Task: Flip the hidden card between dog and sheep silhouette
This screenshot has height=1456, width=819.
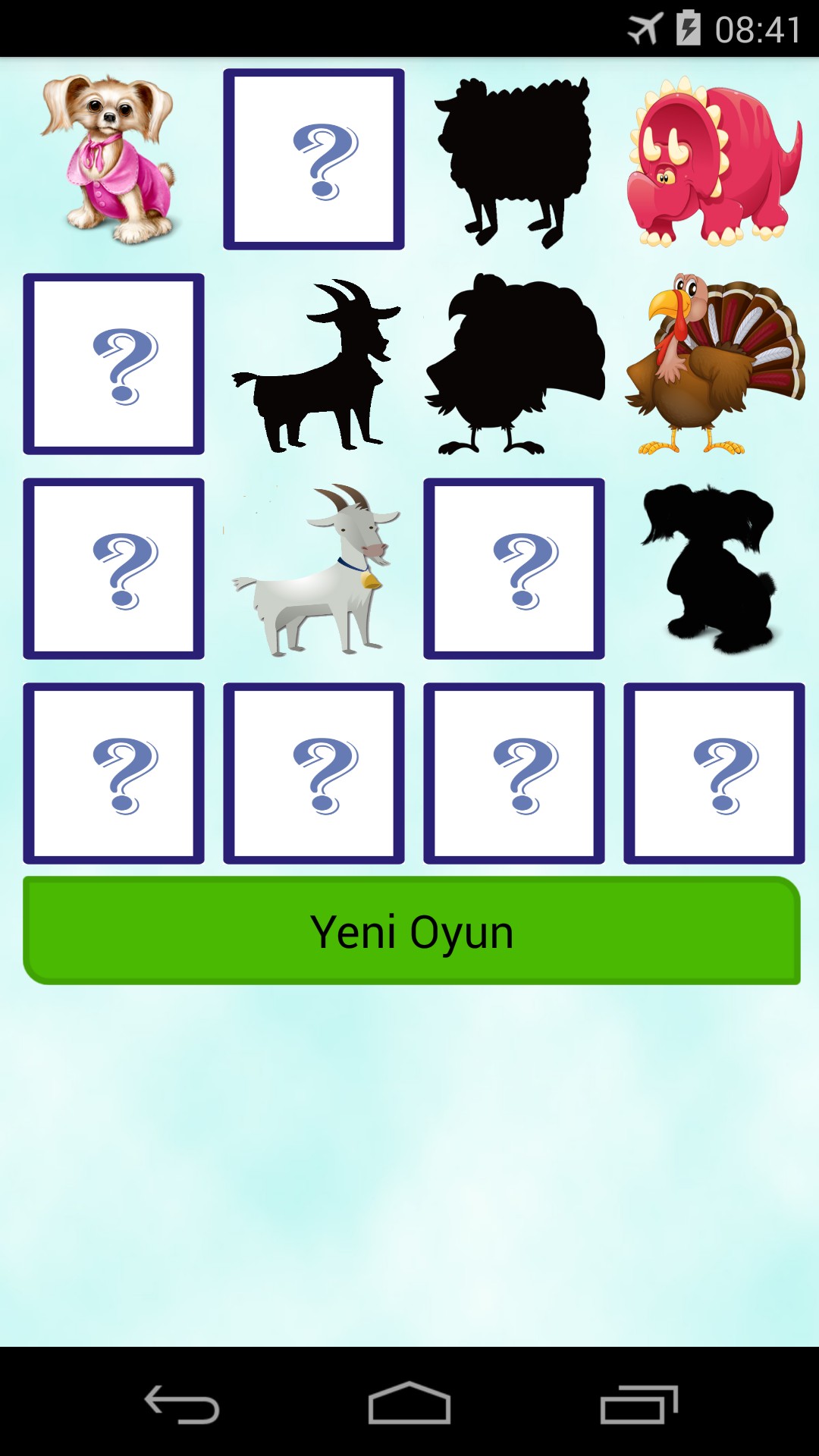Action: tap(314, 159)
